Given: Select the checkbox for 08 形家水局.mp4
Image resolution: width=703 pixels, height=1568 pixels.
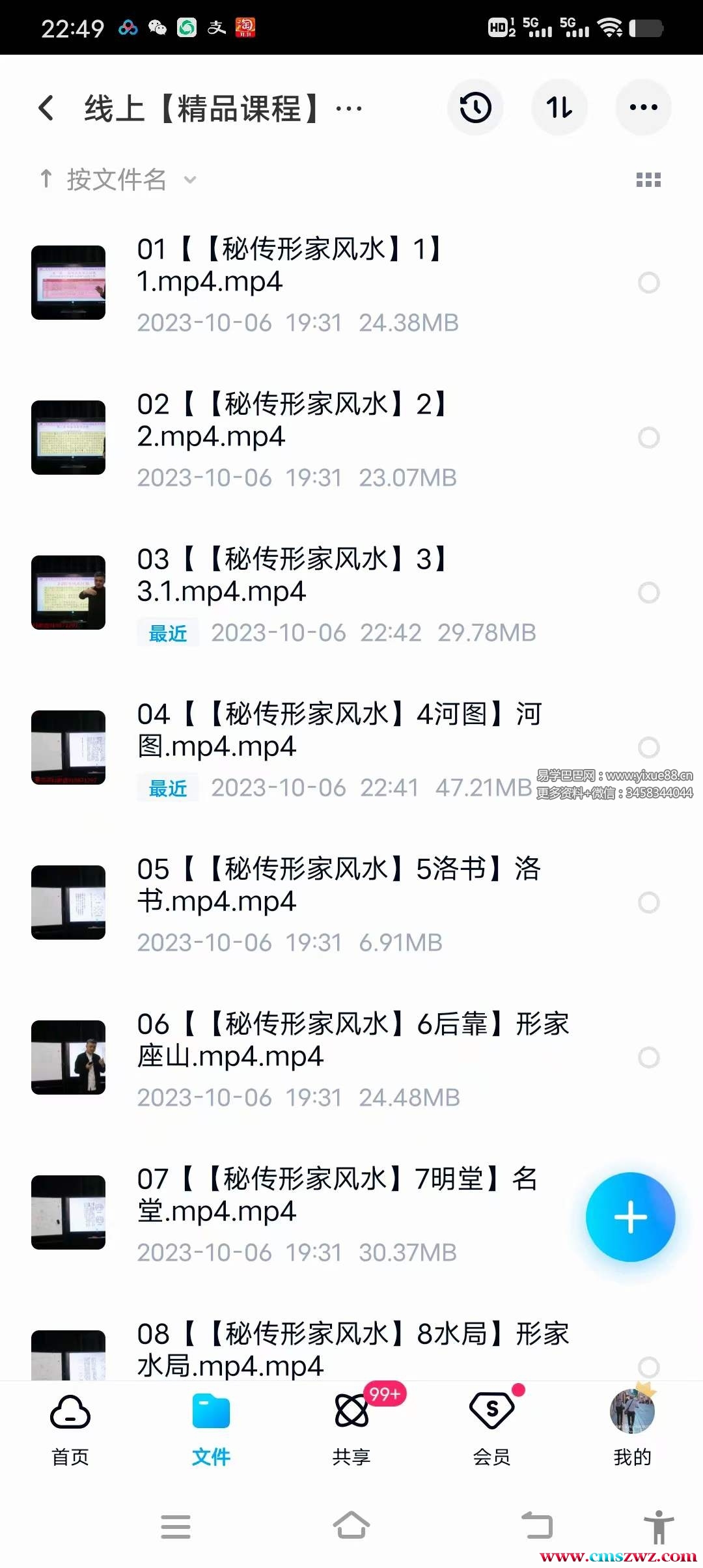Looking at the screenshot, I should tap(648, 1366).
